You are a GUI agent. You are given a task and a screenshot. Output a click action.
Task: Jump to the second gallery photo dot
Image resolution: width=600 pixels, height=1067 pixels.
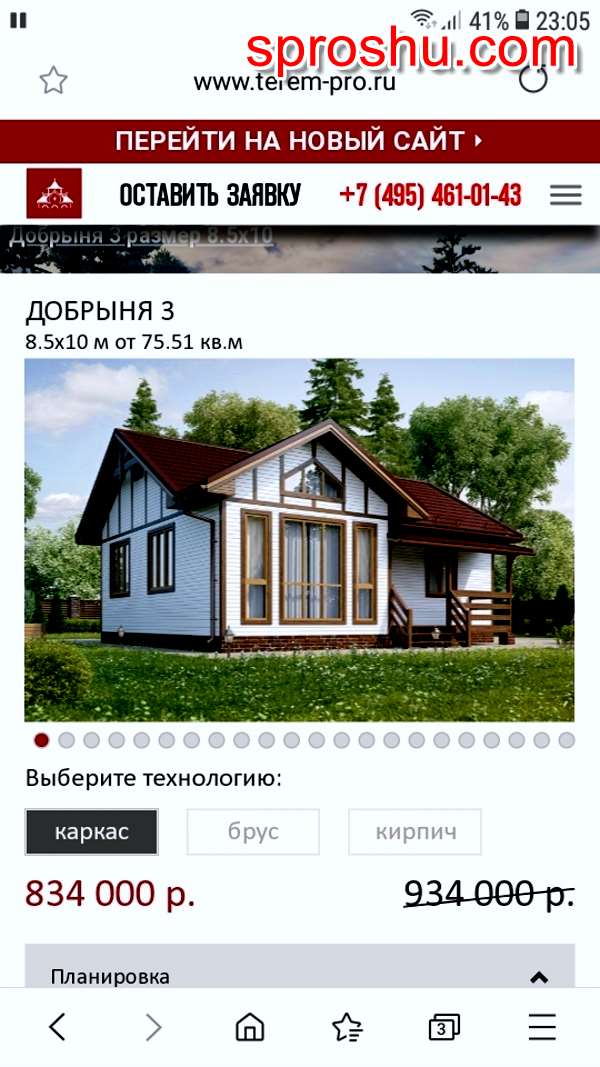(66, 741)
